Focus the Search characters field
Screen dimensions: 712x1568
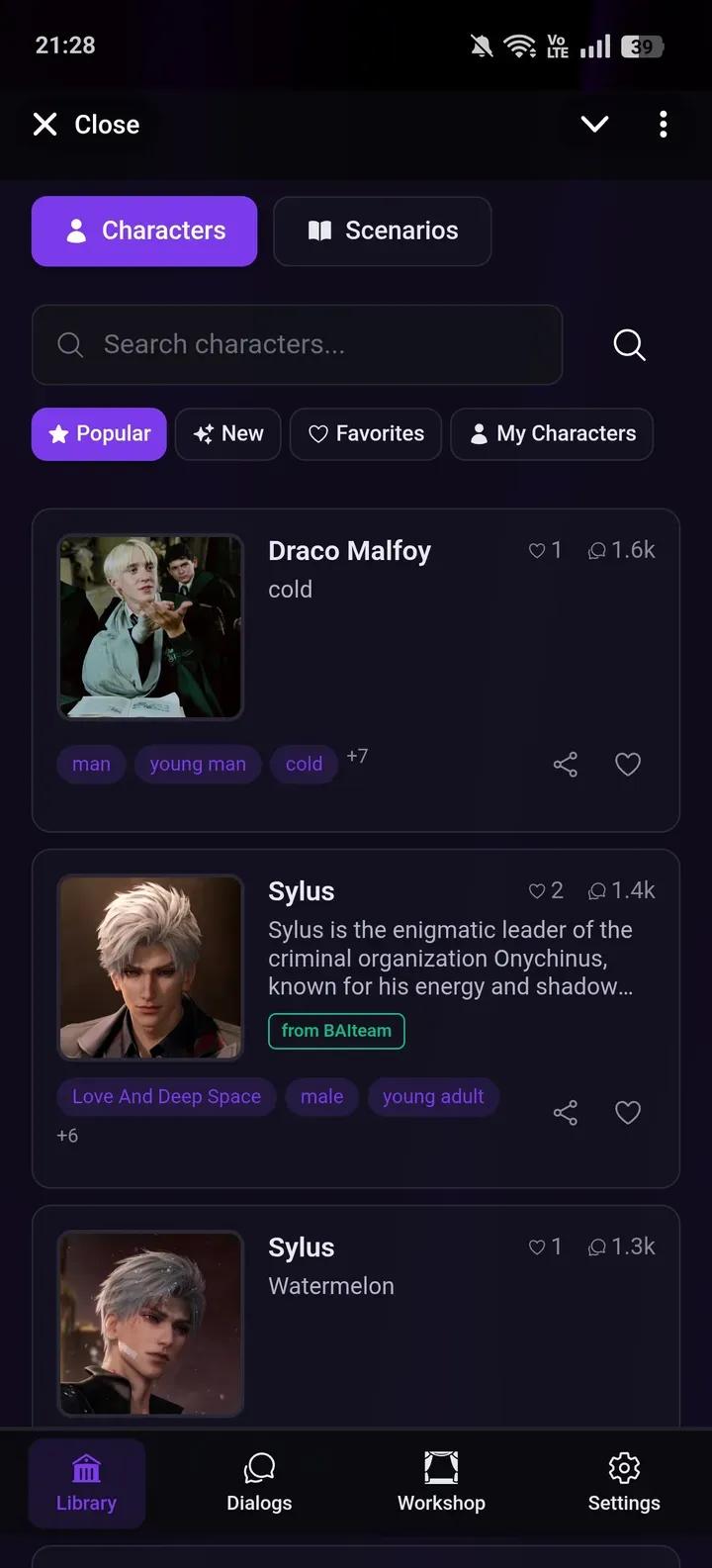point(297,344)
